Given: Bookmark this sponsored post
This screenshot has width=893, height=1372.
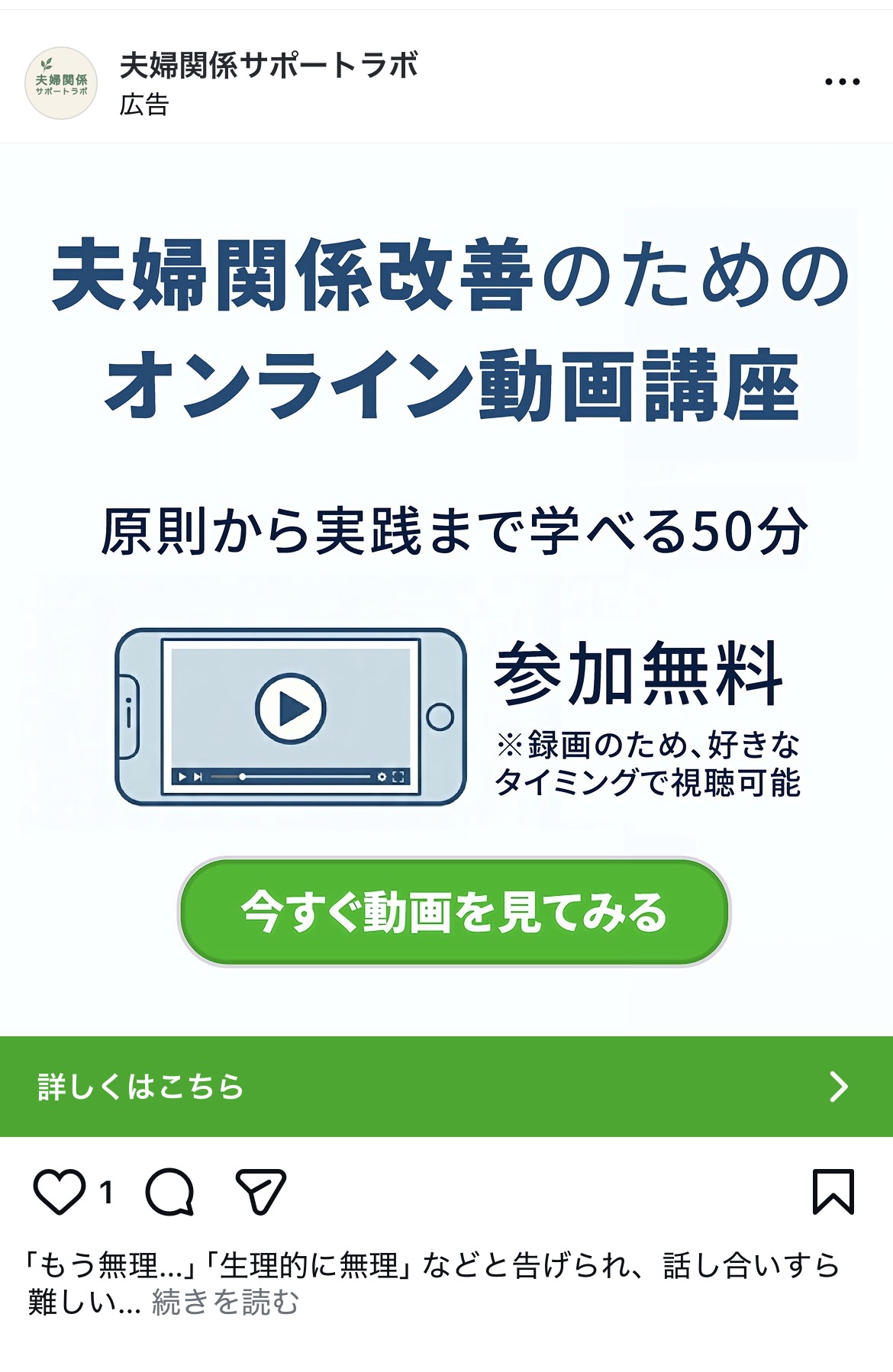Looking at the screenshot, I should [833, 1191].
